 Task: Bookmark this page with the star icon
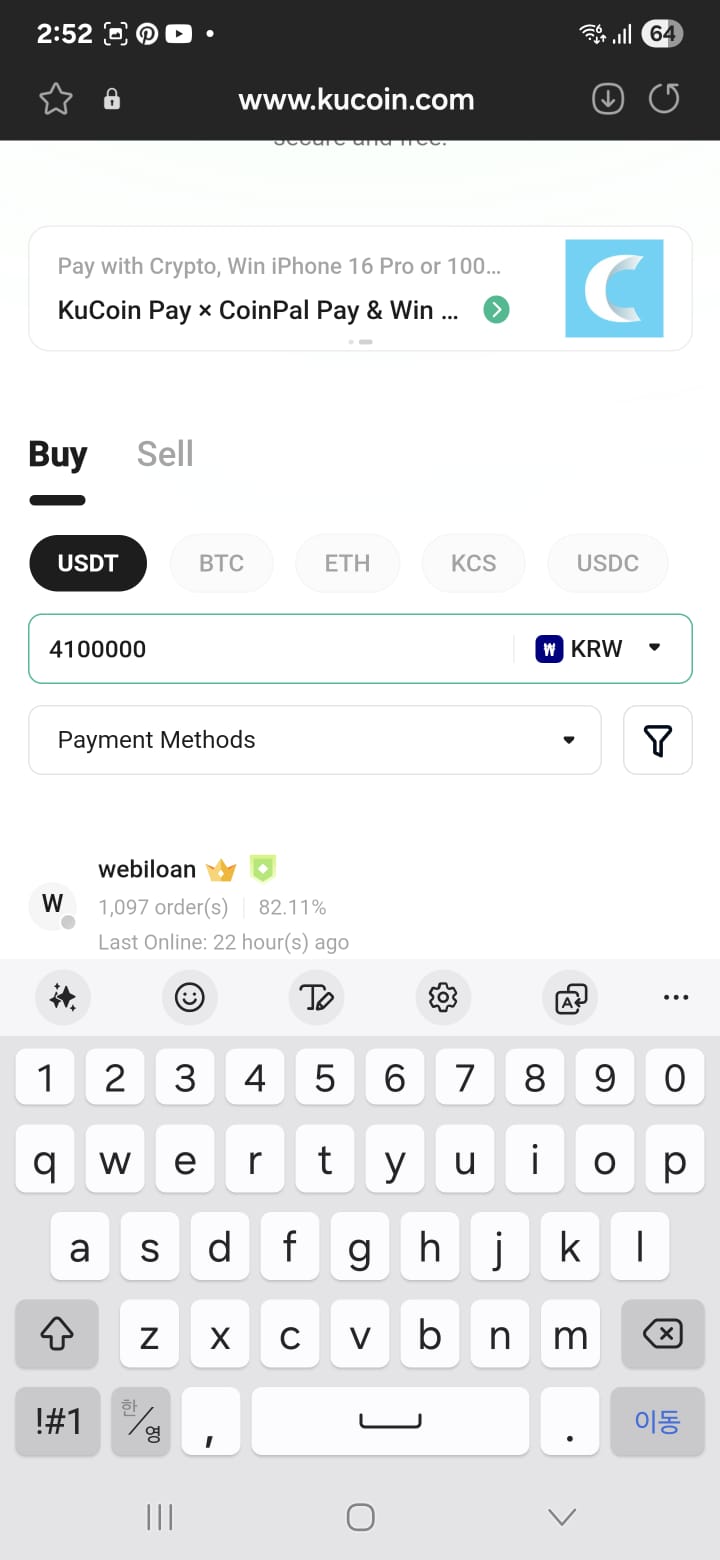click(56, 99)
